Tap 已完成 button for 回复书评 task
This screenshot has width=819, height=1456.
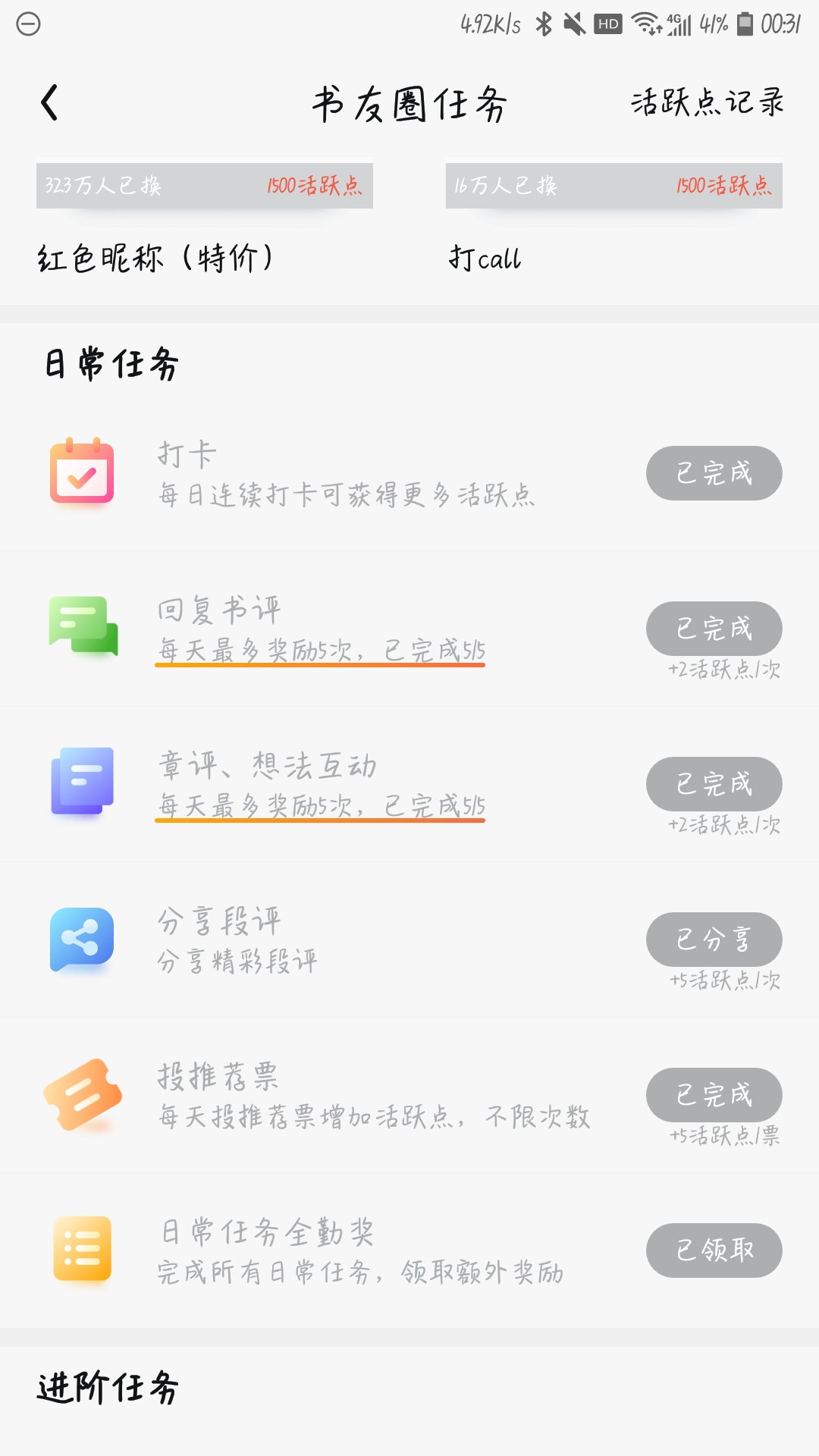pyautogui.click(x=714, y=629)
